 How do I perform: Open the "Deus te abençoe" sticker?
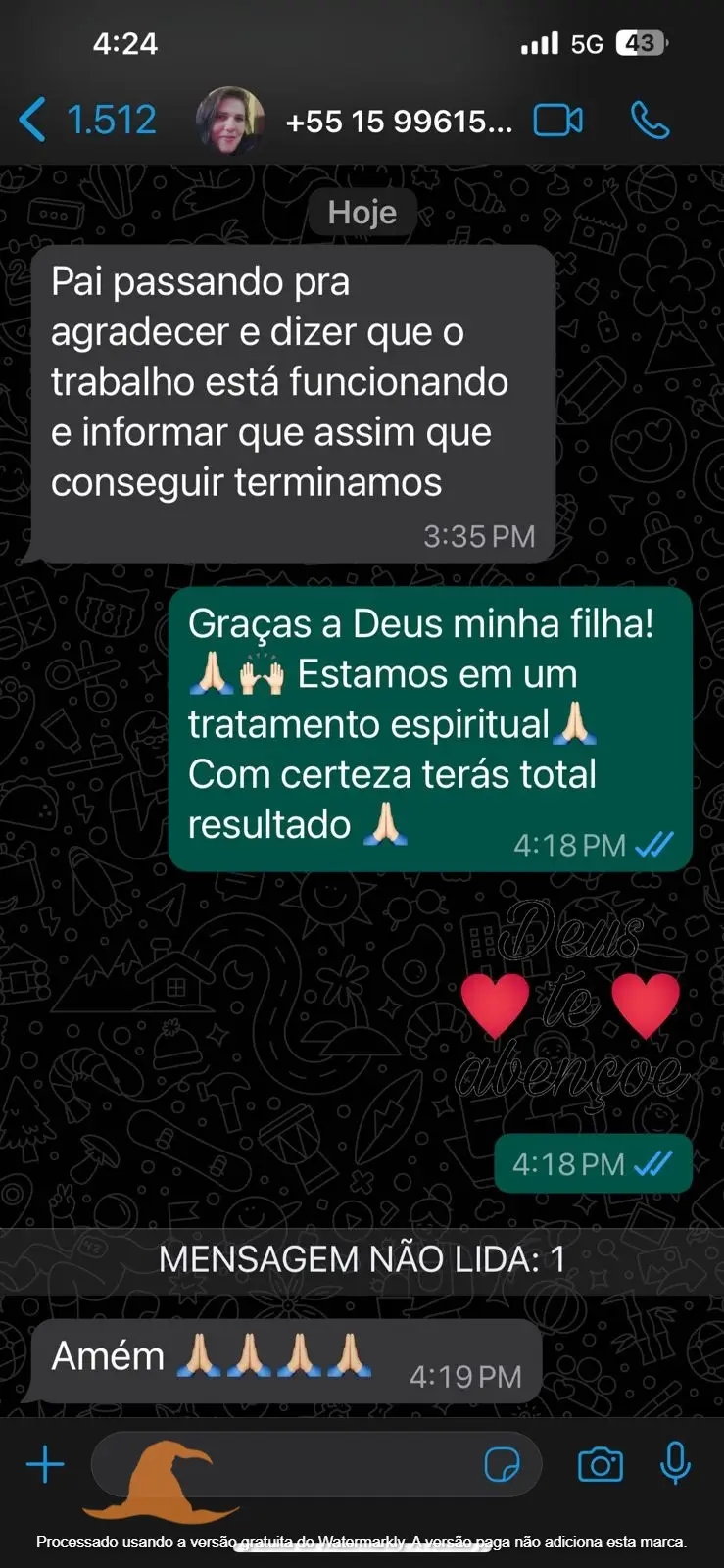click(572, 1006)
